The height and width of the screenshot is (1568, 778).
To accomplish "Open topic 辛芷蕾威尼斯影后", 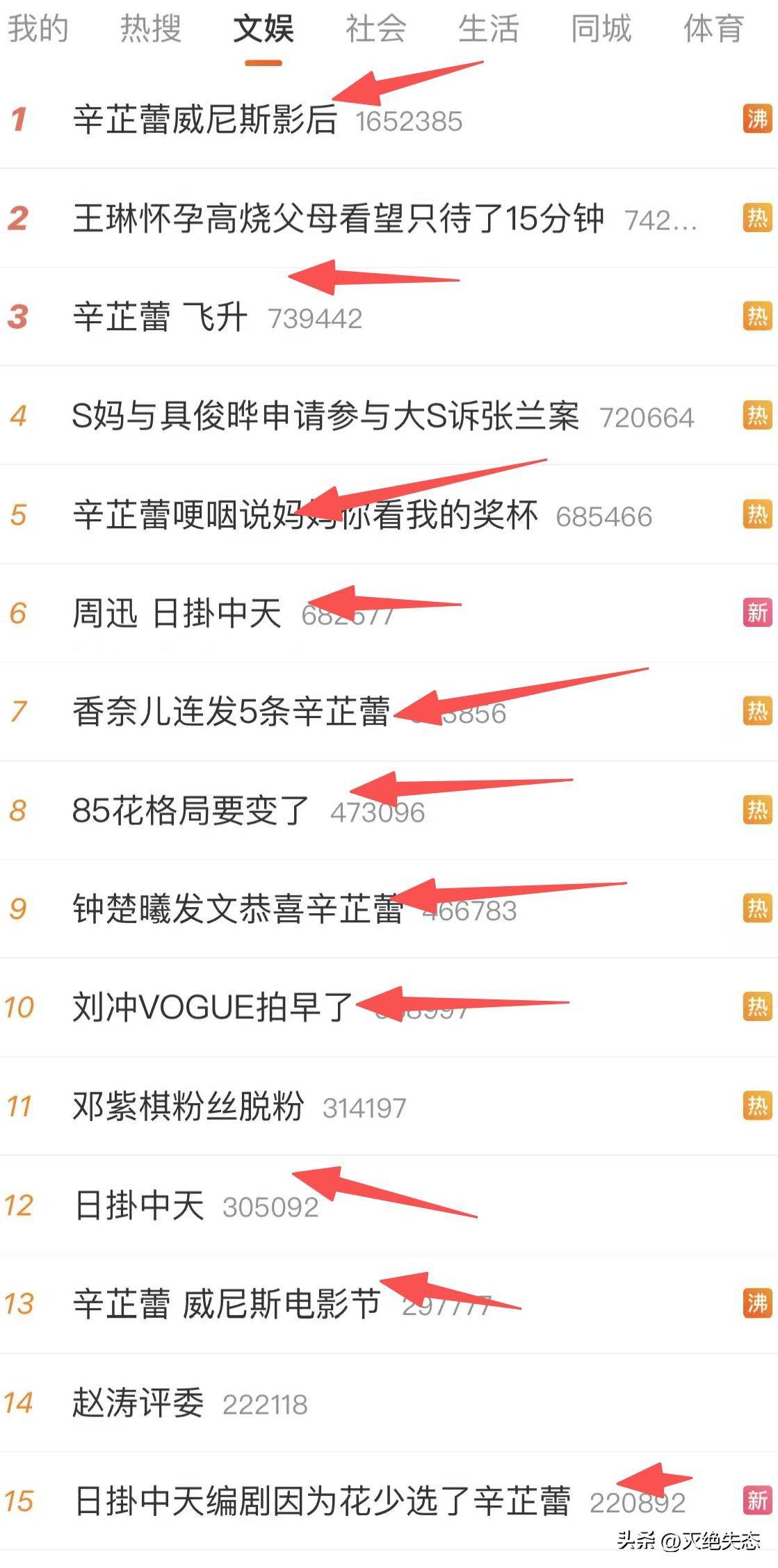I will [205, 120].
